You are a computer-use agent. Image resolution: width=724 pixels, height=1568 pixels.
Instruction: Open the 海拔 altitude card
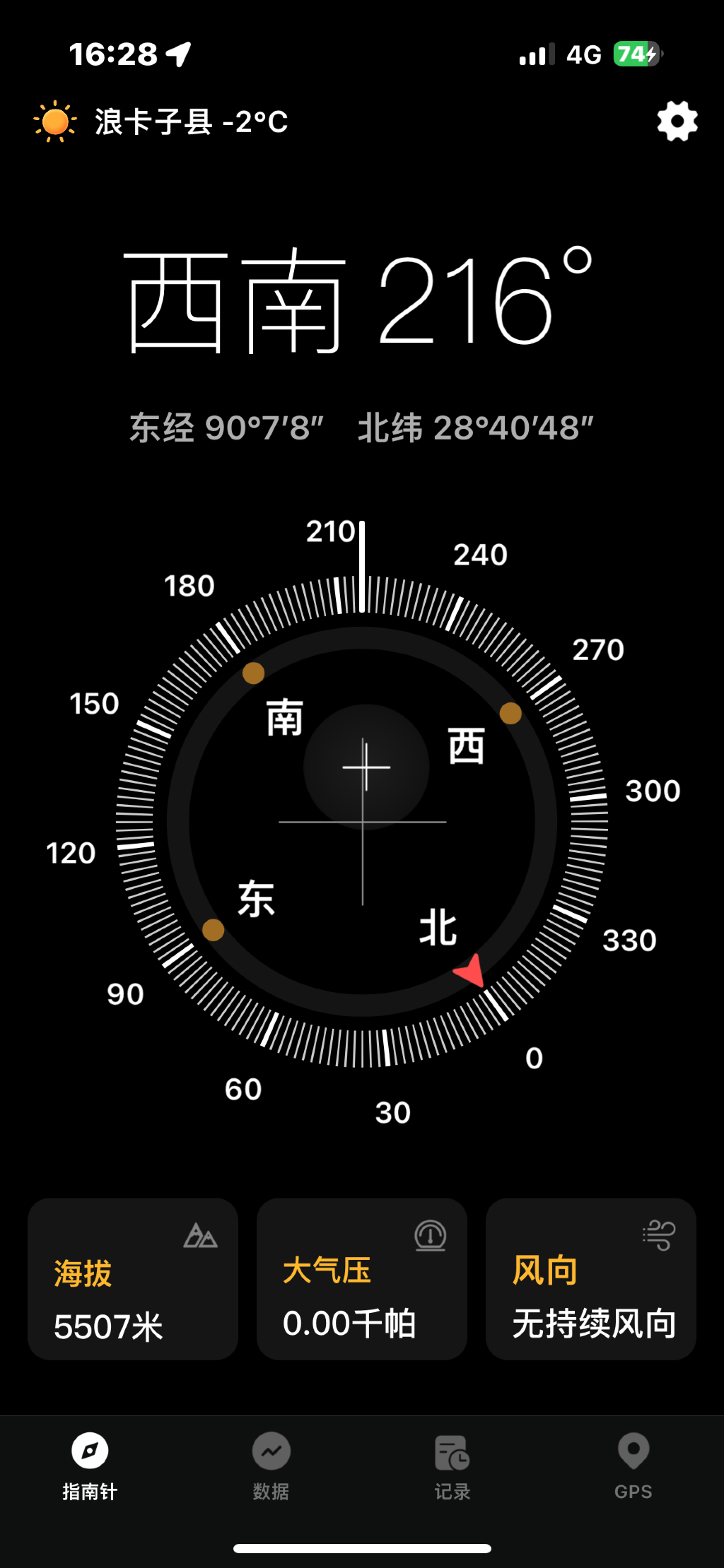click(x=133, y=1278)
